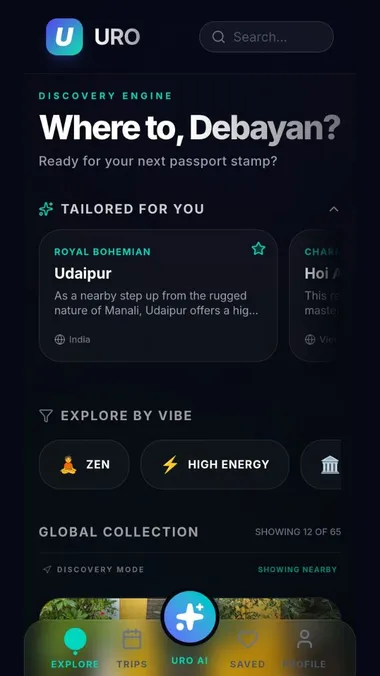Select the museum vibe chip
The image size is (380, 676).
point(321,464)
